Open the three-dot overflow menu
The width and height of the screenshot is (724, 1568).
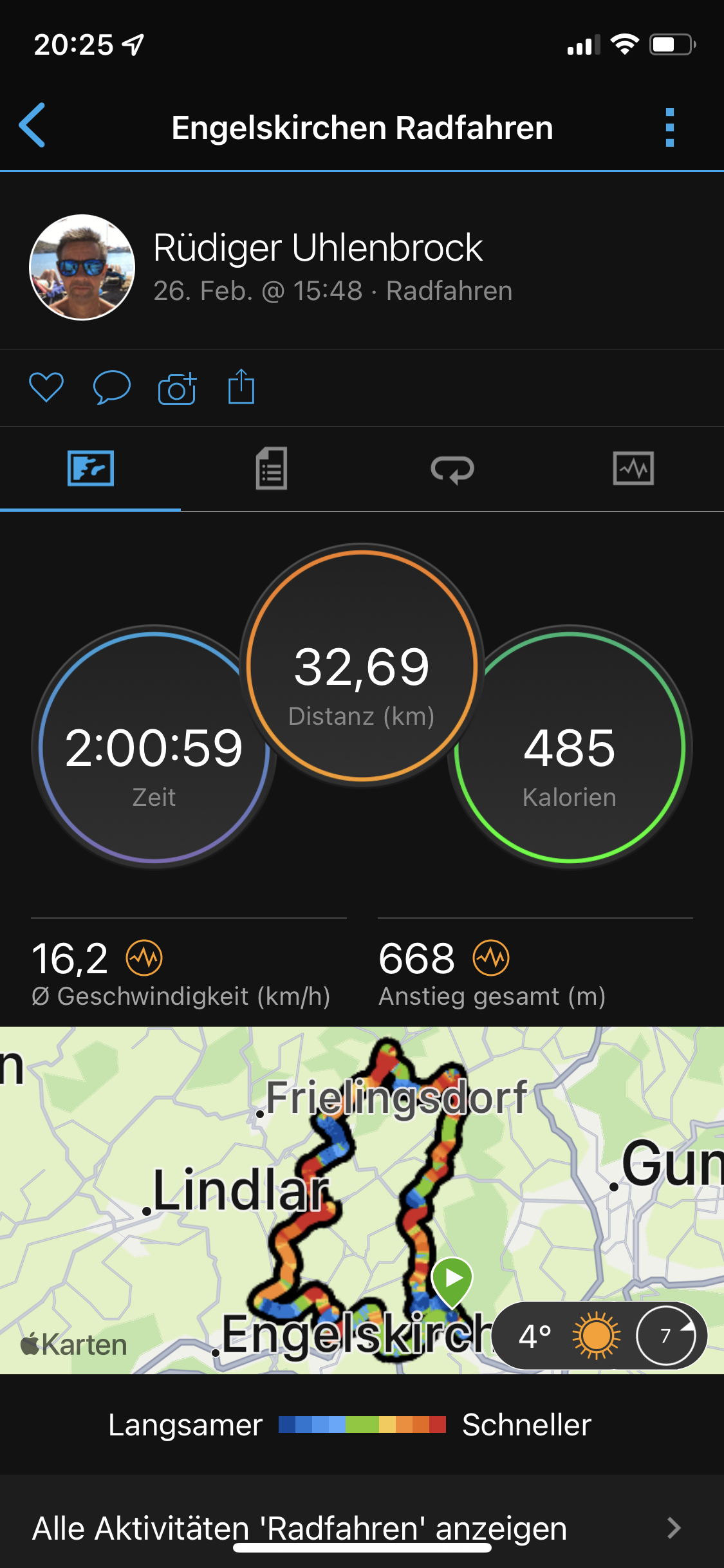pos(669,127)
